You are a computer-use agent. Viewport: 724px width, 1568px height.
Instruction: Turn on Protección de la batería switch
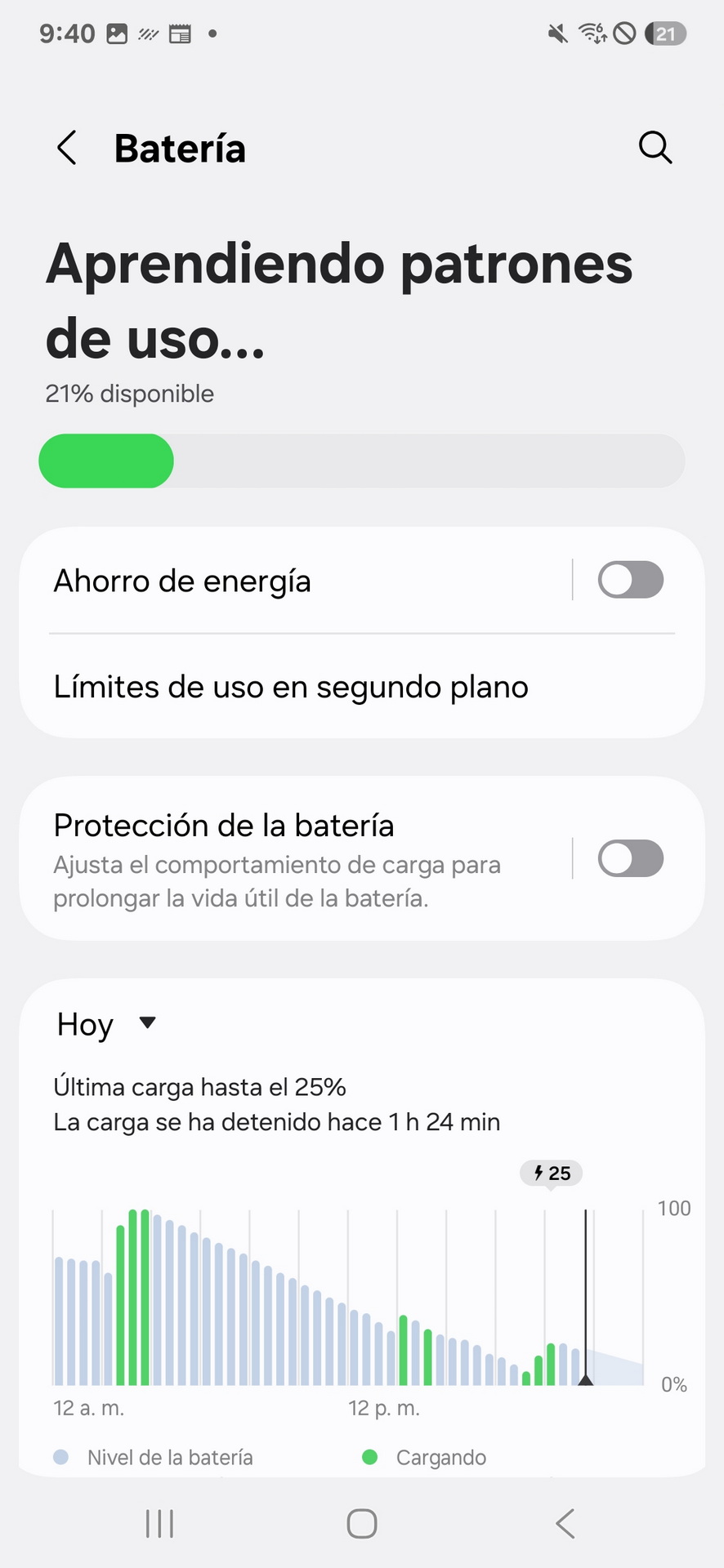[x=631, y=858]
